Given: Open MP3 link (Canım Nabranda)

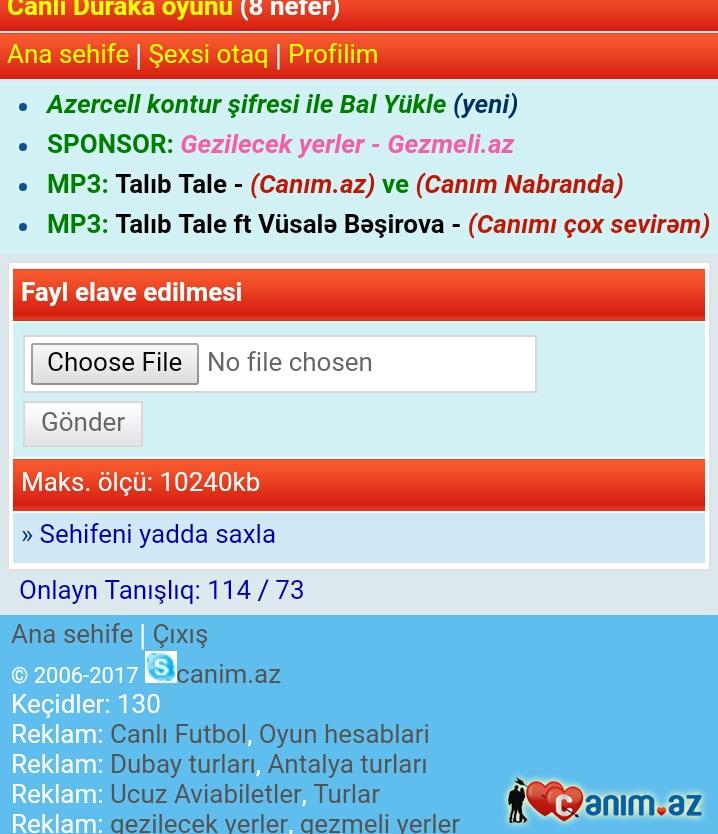Looking at the screenshot, I should (x=519, y=184).
